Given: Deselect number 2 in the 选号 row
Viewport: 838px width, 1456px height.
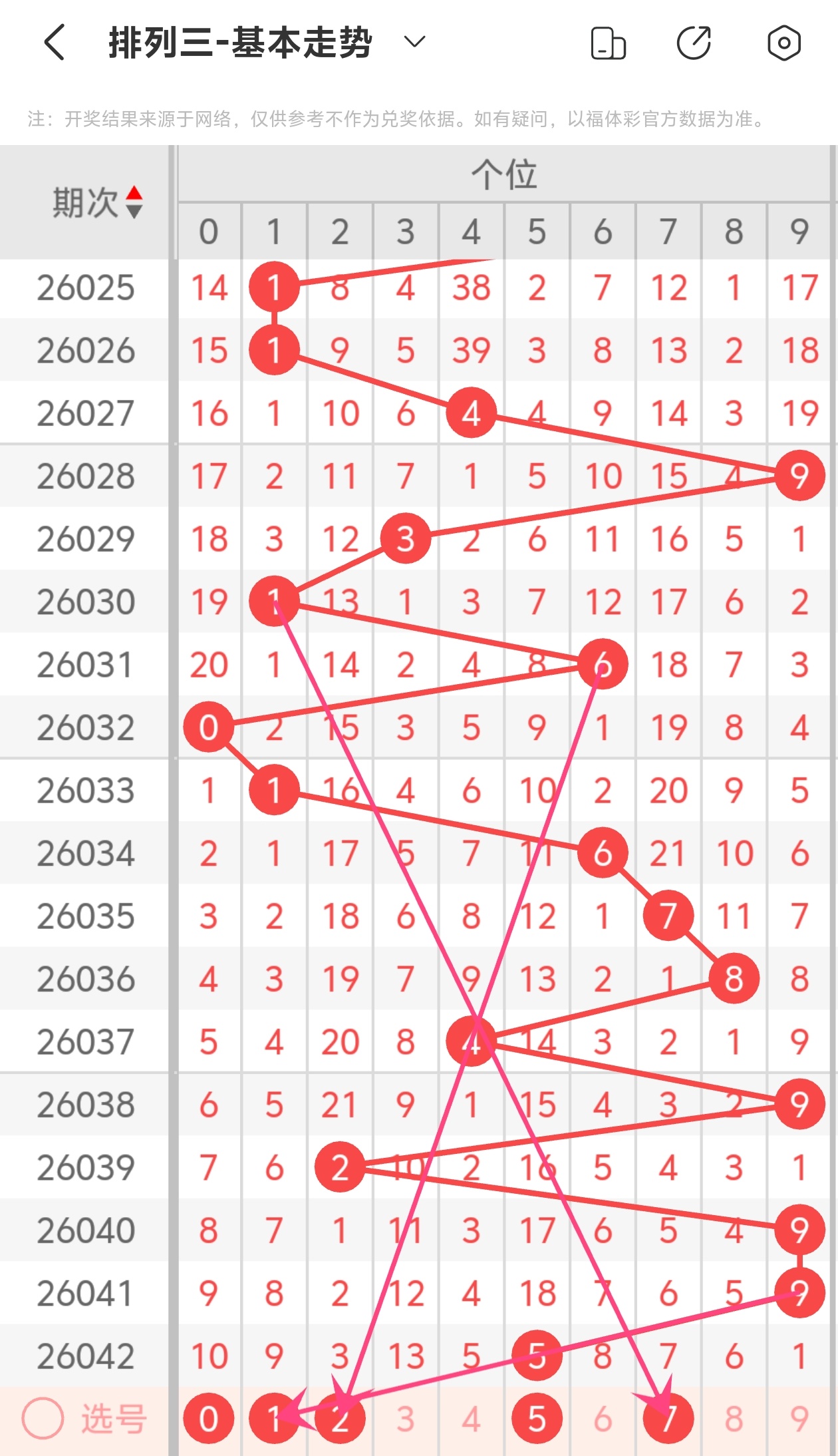Looking at the screenshot, I should 340,1419.
